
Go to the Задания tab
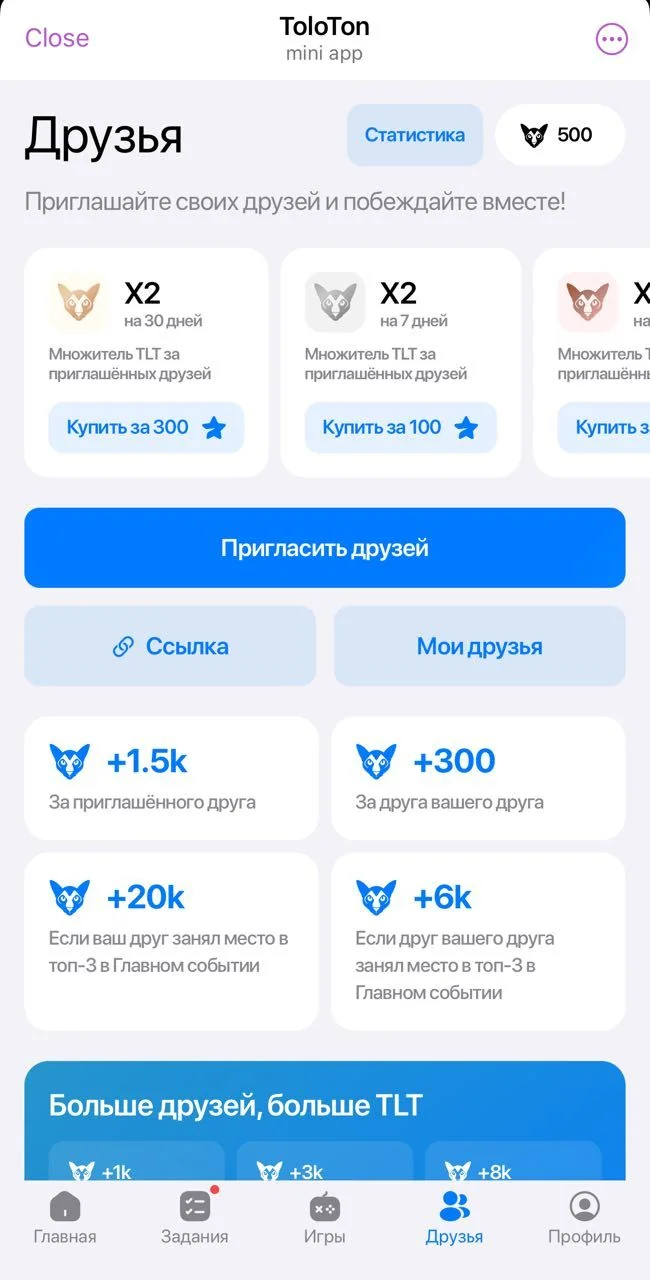coord(195,1218)
